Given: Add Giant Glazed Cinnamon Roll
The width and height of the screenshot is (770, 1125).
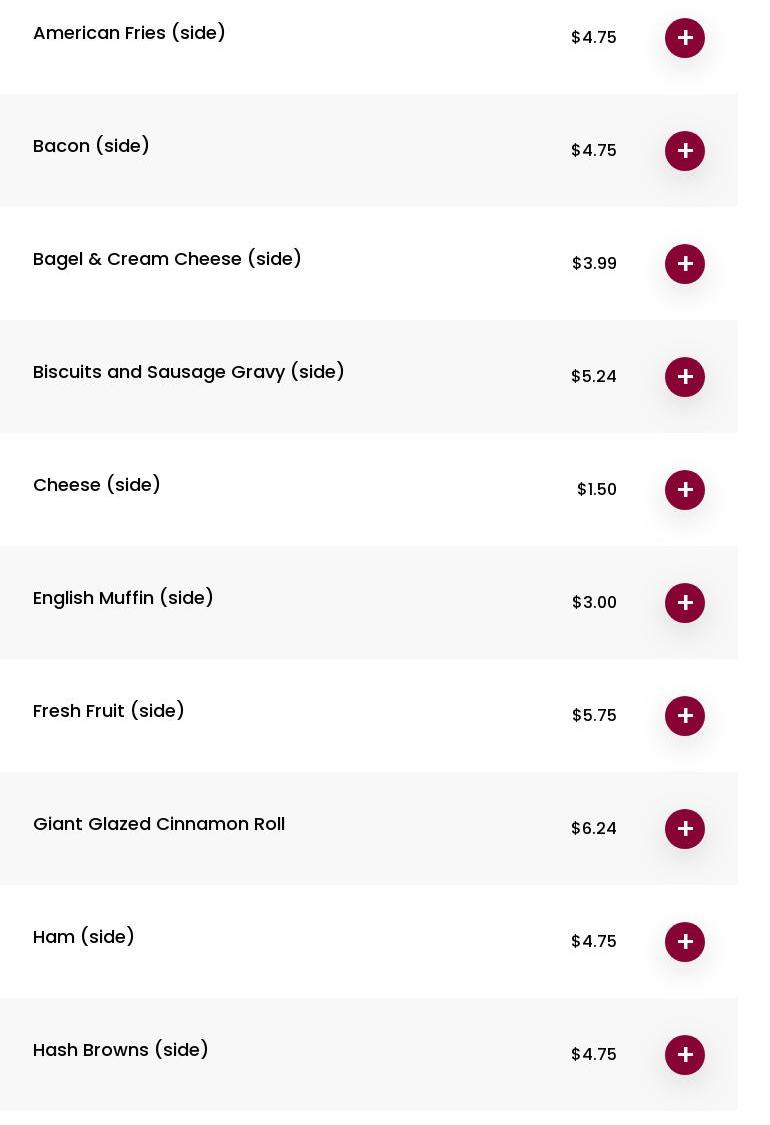Looking at the screenshot, I should (685, 829).
